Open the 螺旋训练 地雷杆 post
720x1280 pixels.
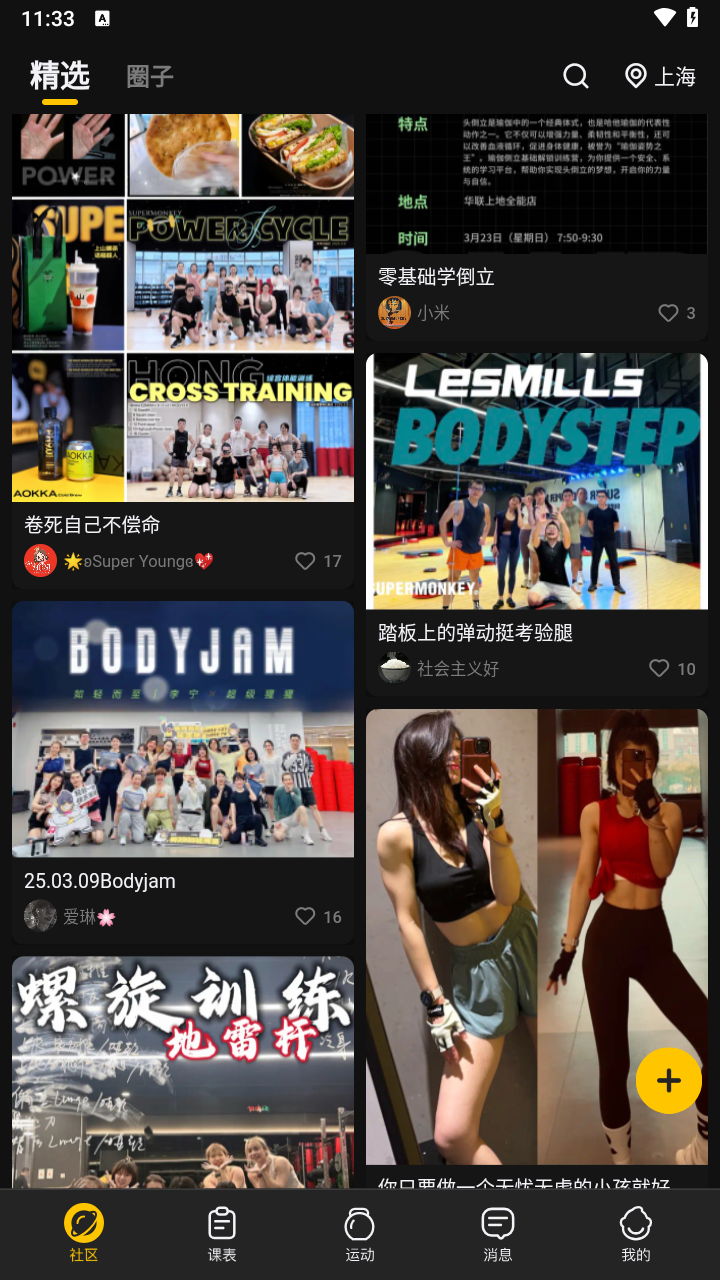click(183, 1070)
